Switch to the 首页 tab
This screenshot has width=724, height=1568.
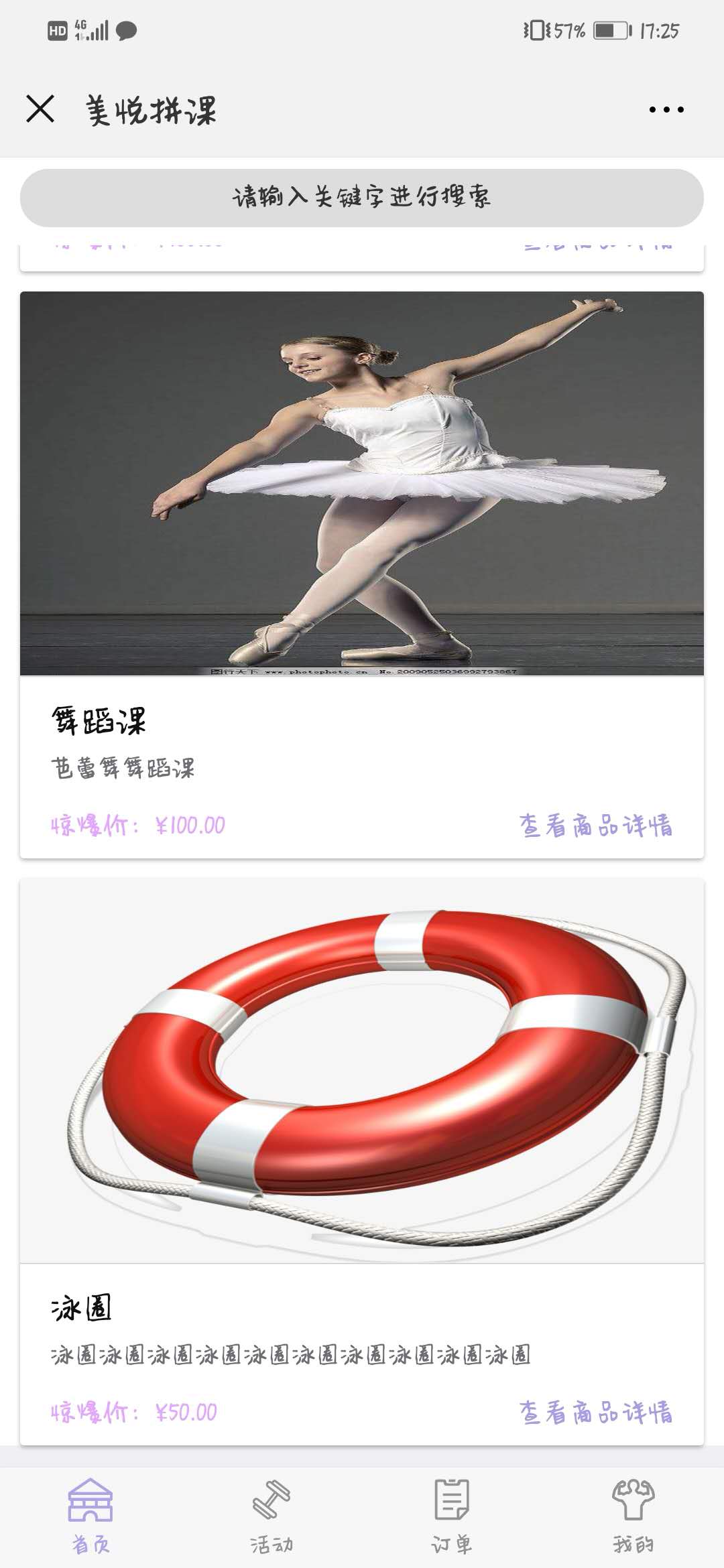[90, 1516]
